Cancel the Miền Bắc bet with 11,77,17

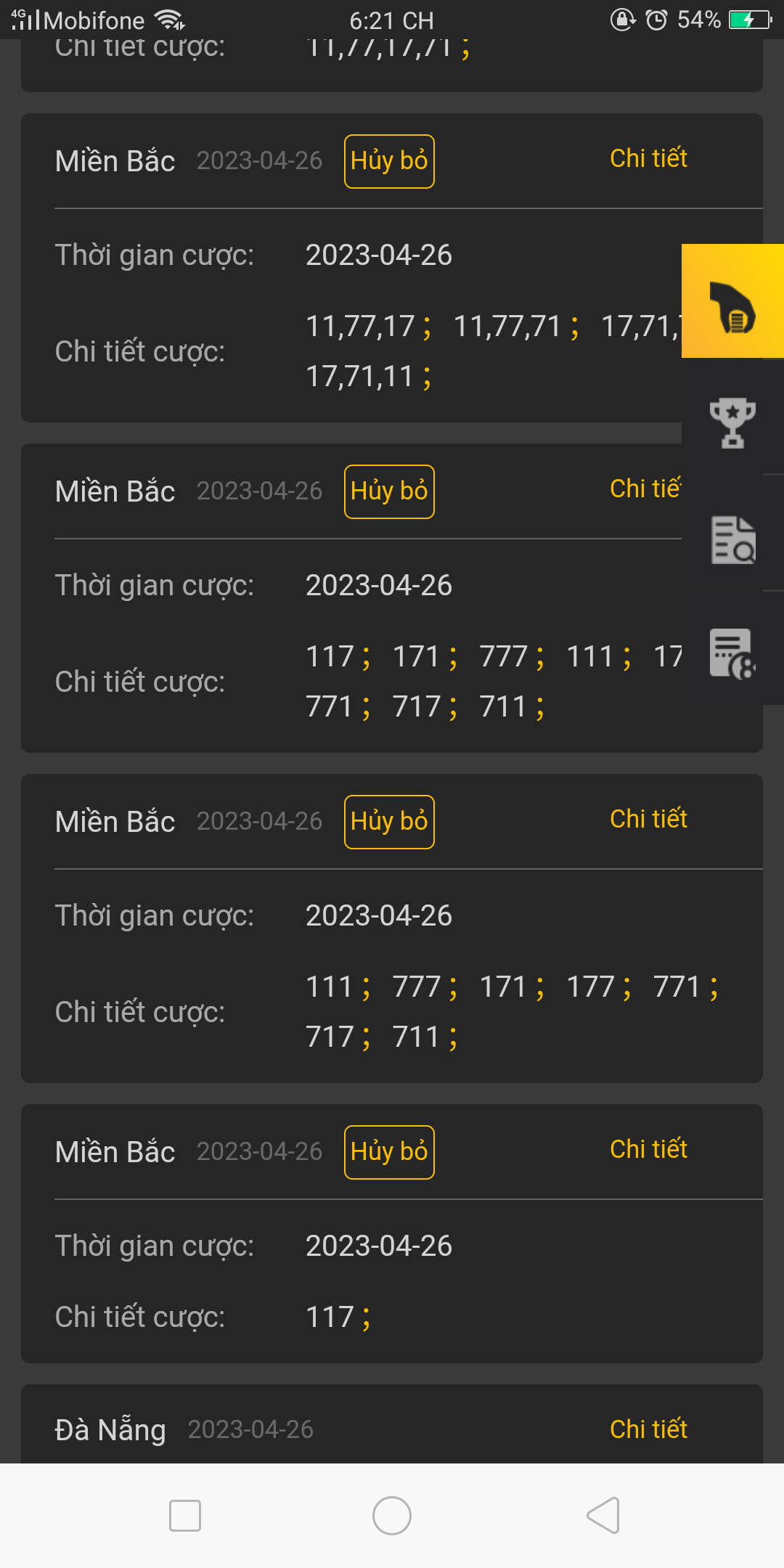tap(389, 161)
